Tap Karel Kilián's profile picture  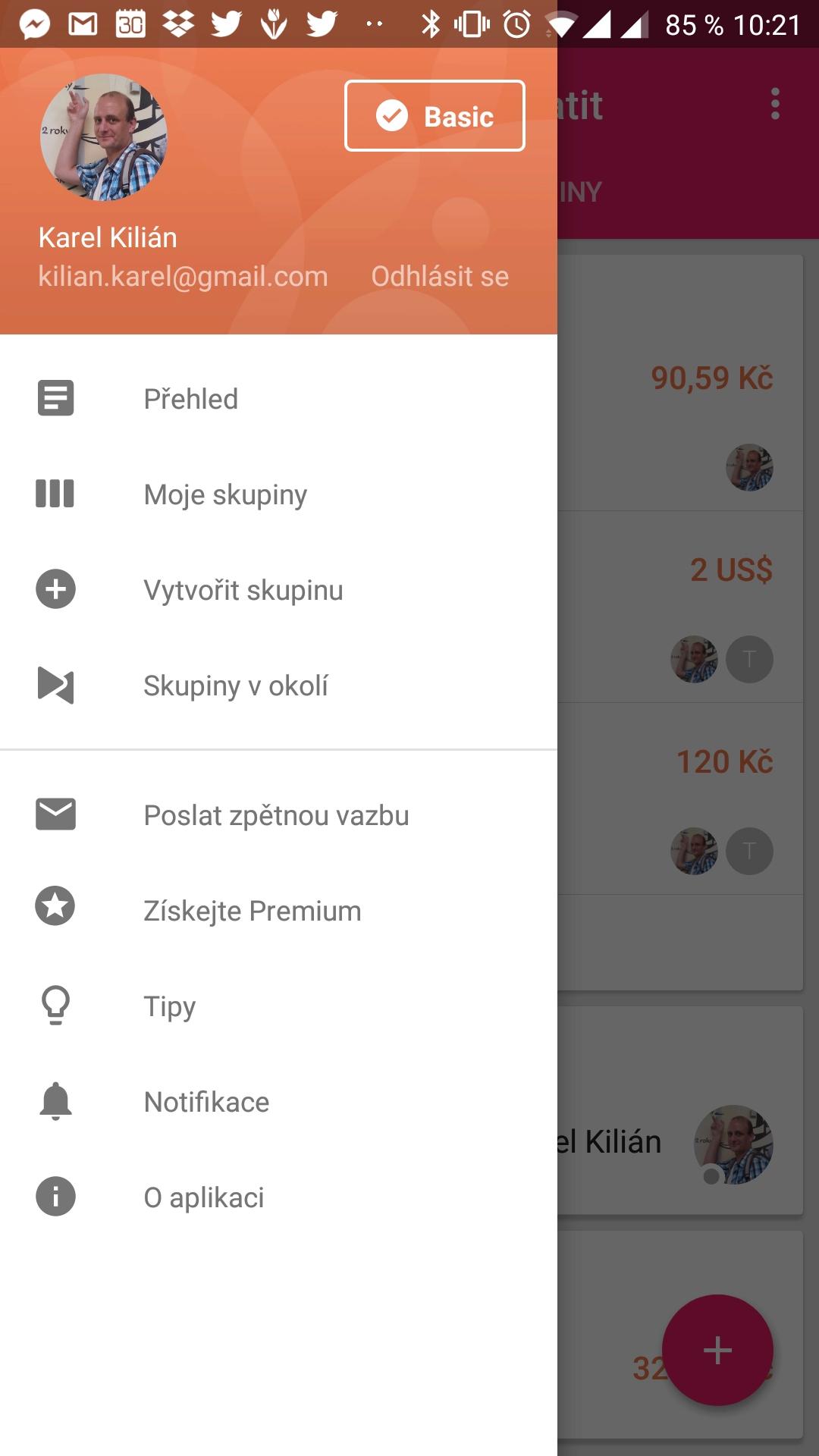pos(104,137)
